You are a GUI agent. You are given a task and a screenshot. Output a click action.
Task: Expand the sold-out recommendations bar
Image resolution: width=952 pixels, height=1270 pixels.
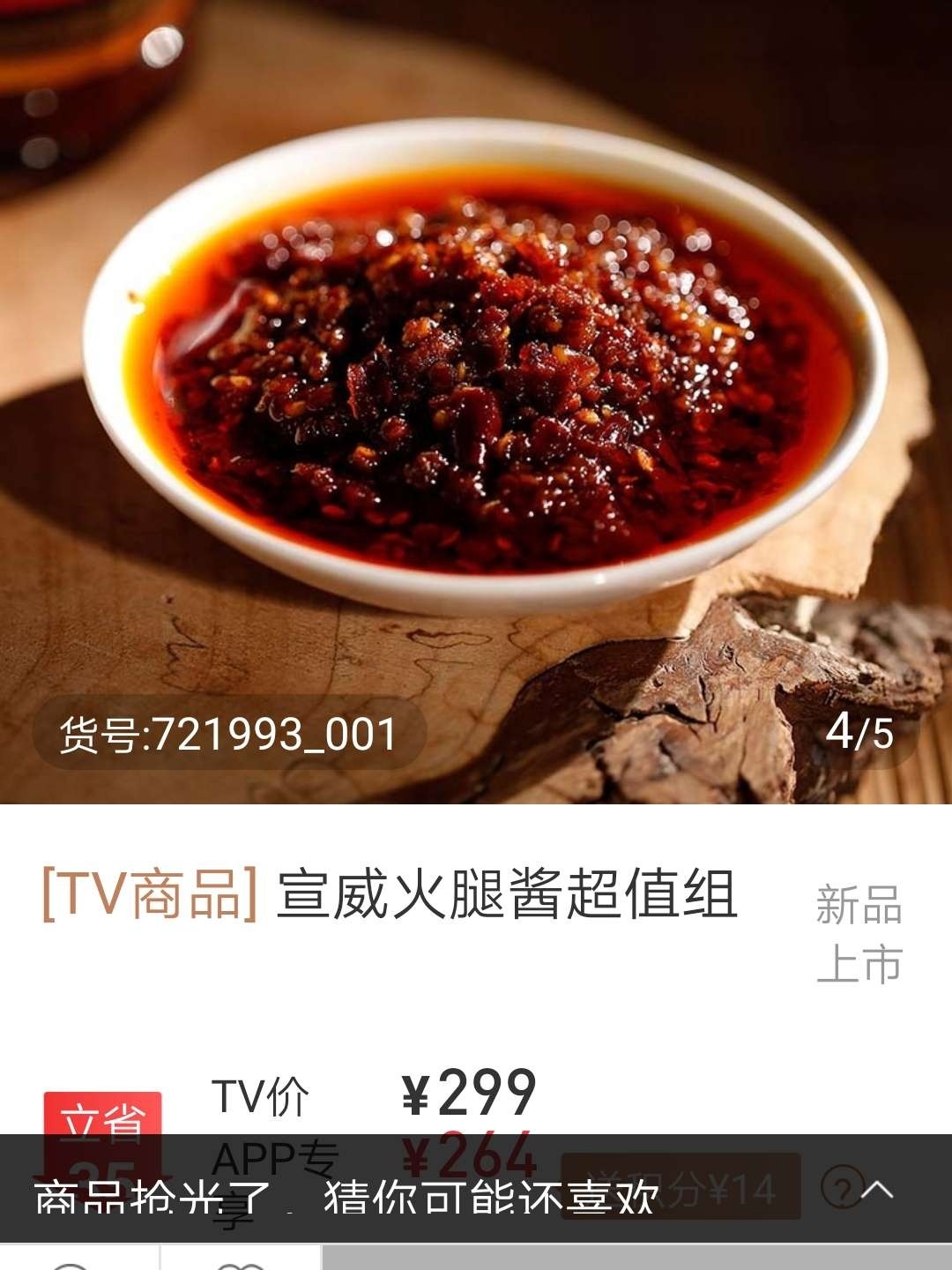point(877,1191)
